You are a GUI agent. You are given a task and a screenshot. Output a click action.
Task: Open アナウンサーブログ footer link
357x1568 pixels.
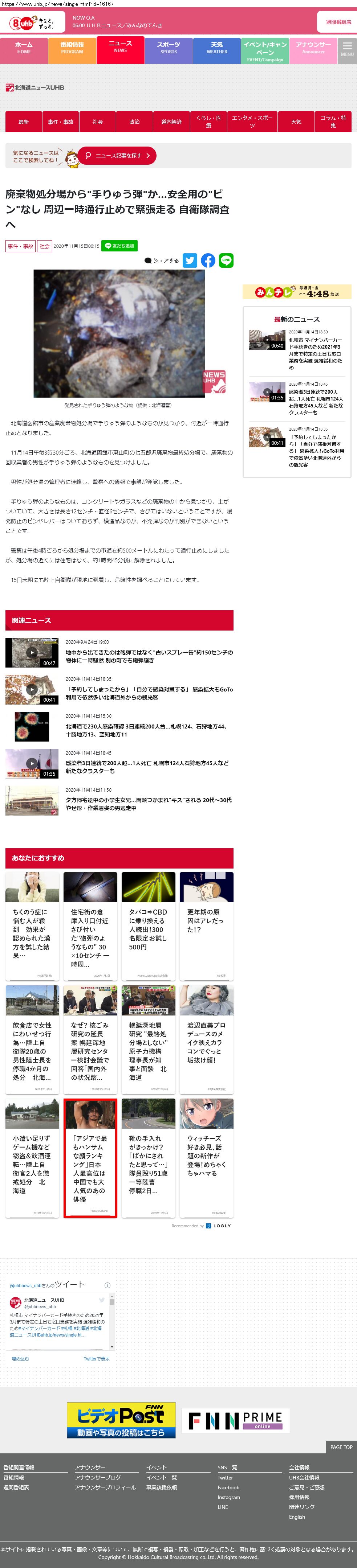pyautogui.click(x=97, y=1477)
